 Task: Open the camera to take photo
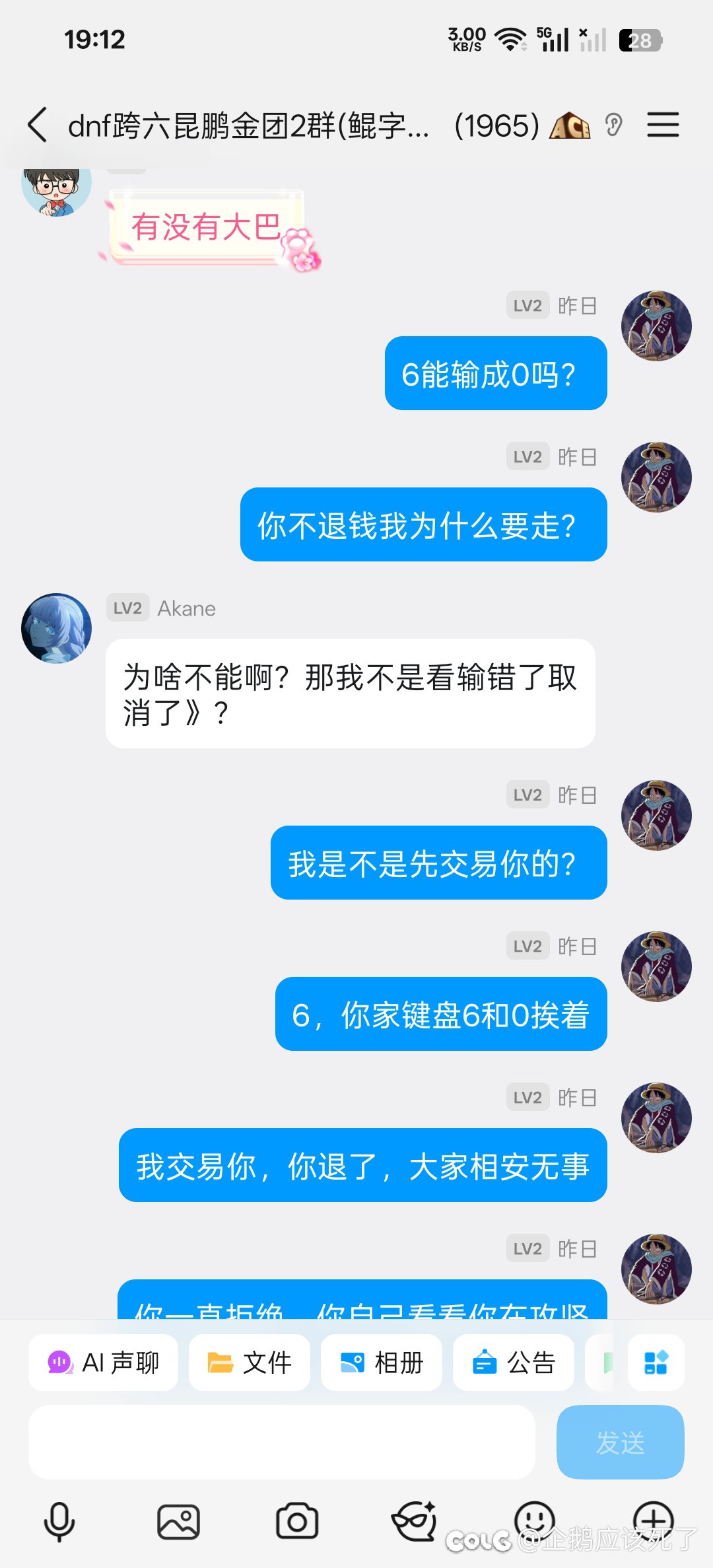click(x=297, y=1522)
